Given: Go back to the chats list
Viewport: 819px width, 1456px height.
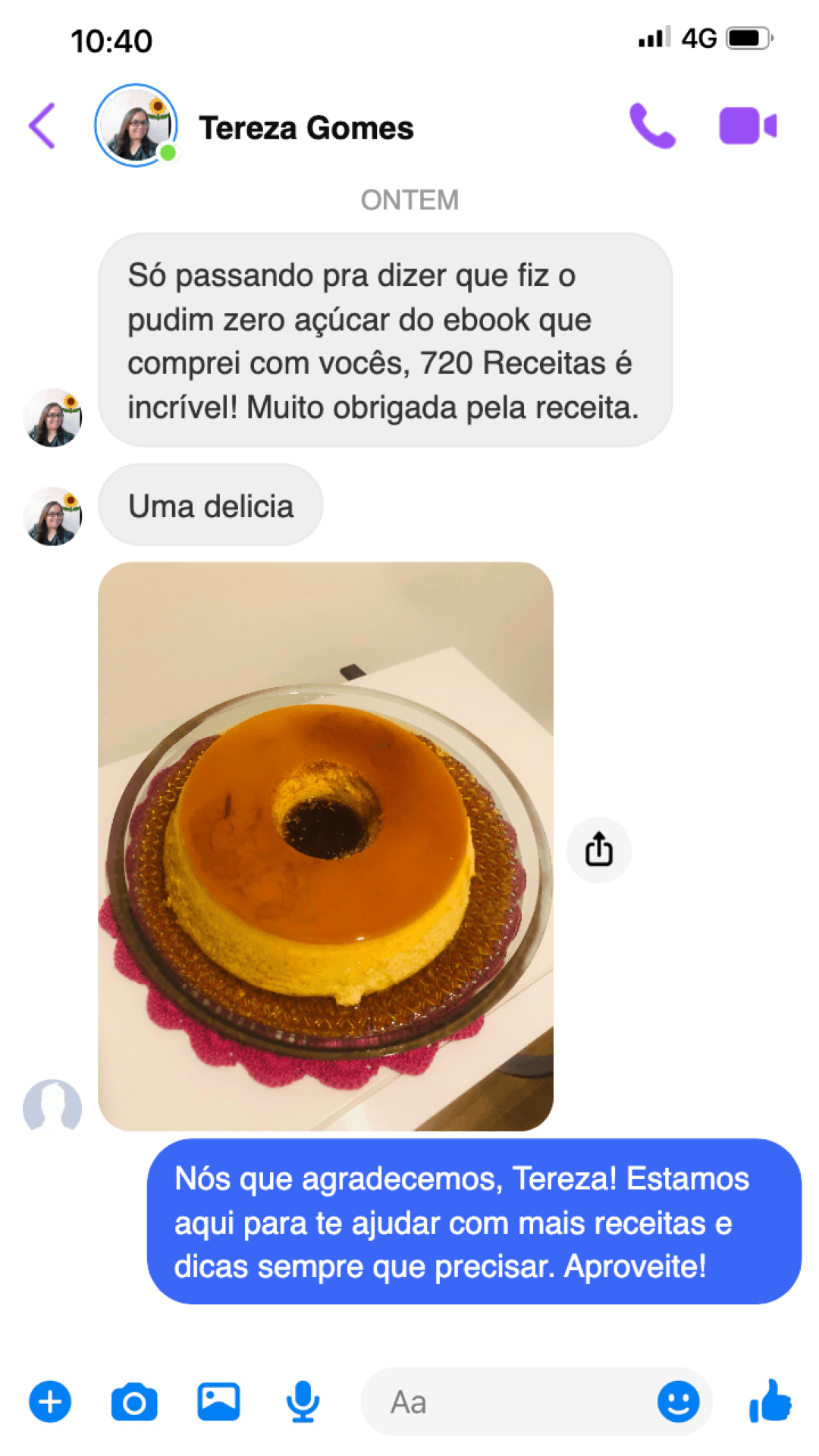Looking at the screenshot, I should 42,126.
